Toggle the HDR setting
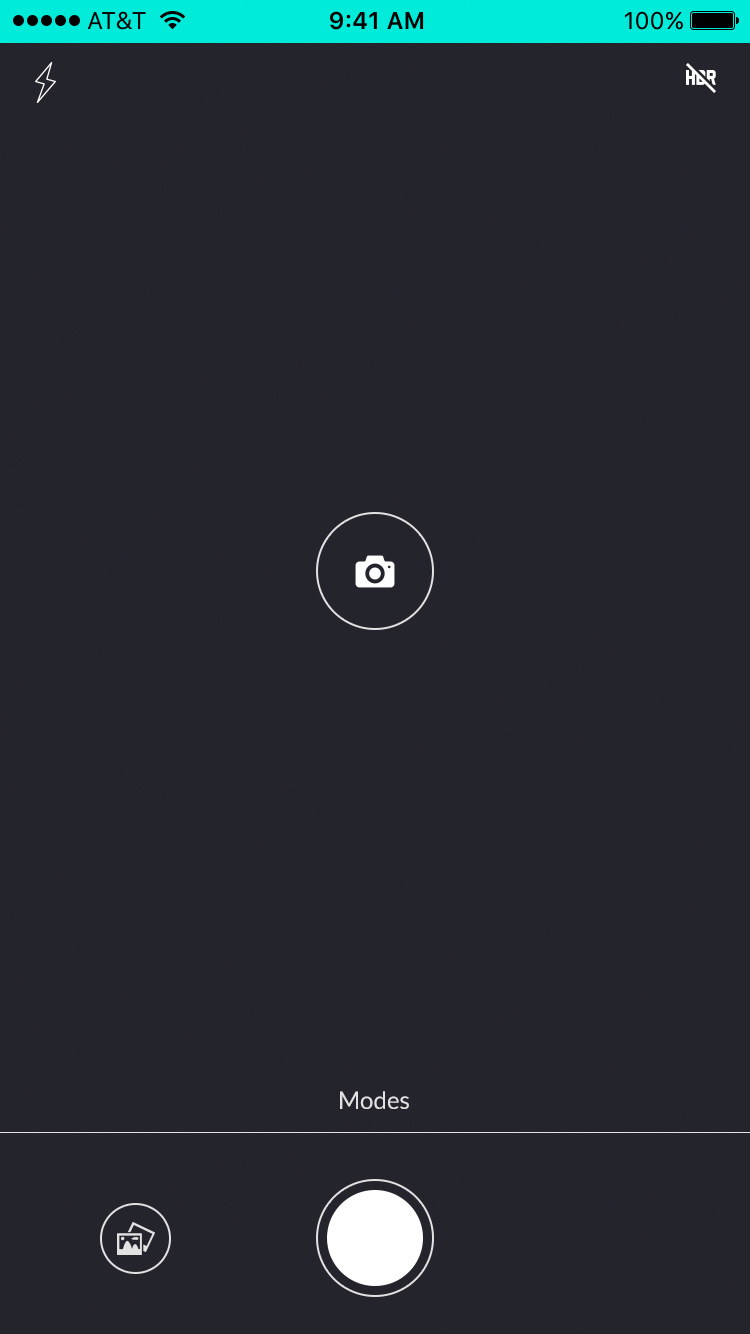 [700, 77]
